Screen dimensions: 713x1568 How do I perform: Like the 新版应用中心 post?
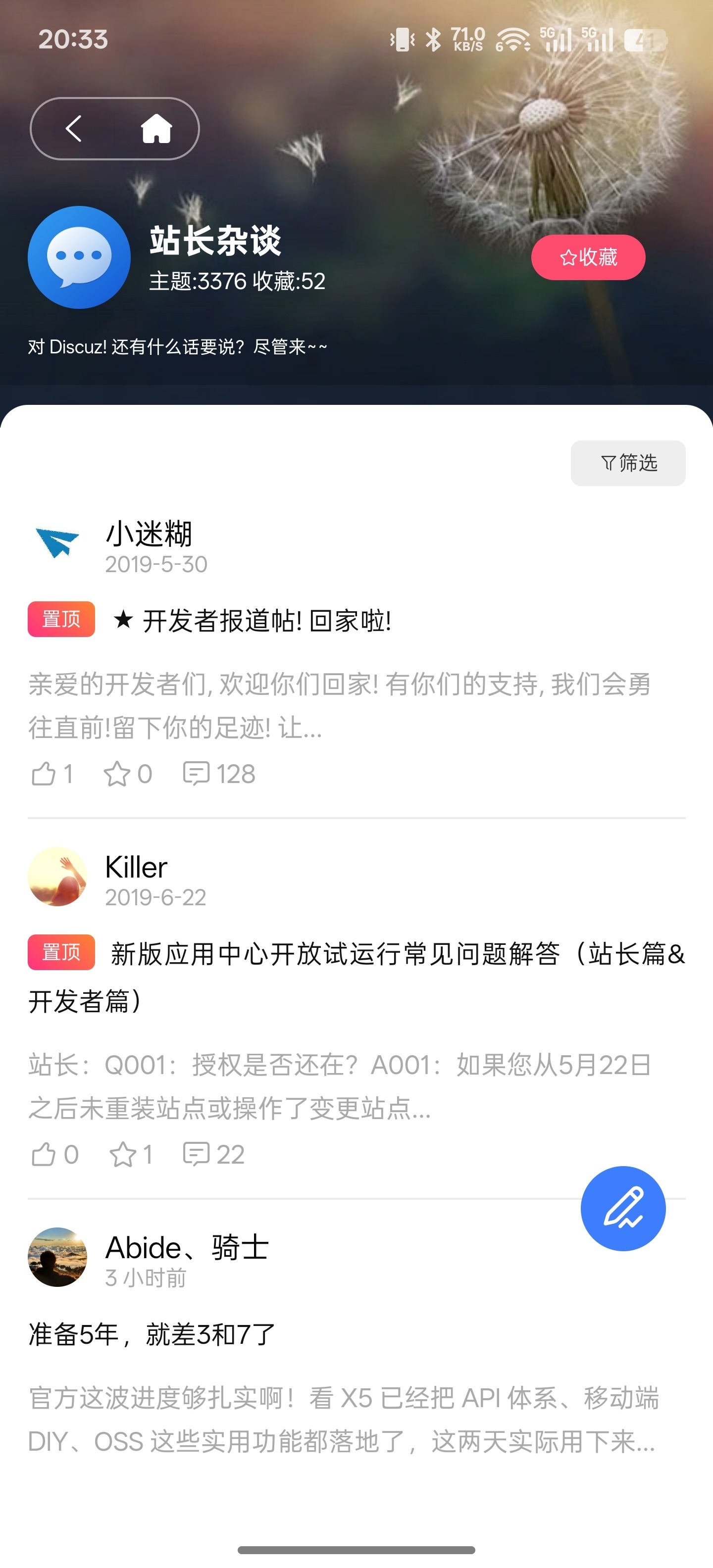pos(54,1155)
